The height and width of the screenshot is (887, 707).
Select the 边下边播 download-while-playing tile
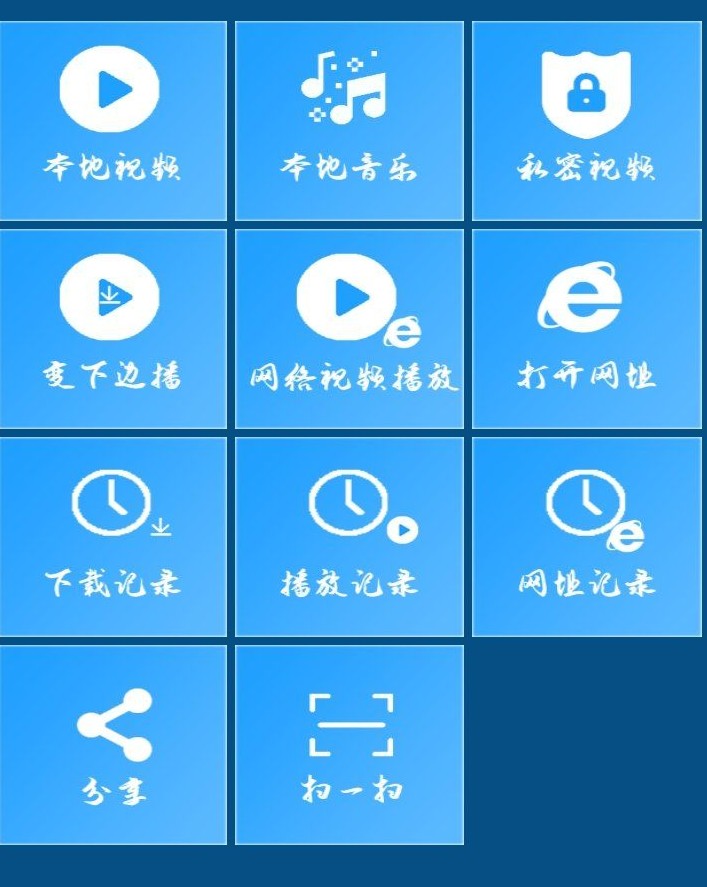pos(112,328)
